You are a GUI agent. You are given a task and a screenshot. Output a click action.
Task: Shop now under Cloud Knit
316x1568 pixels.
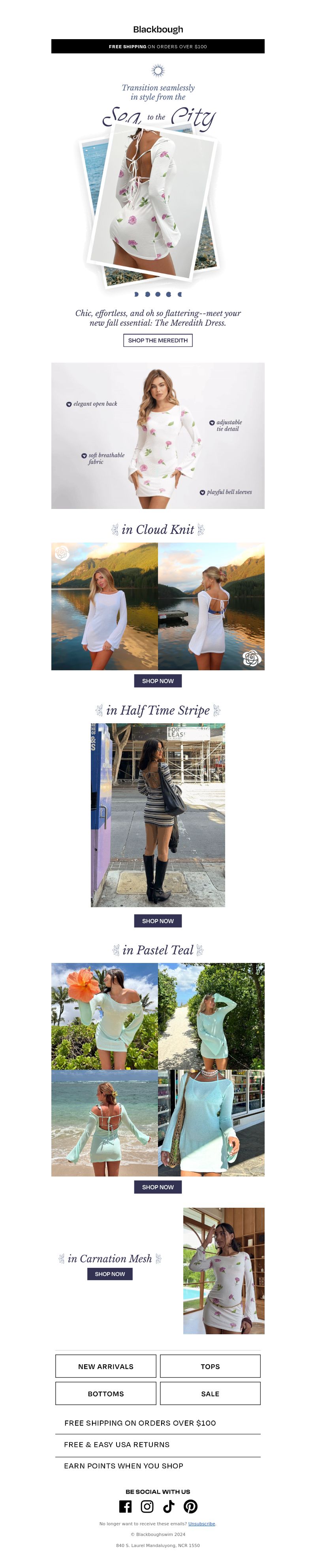[x=157, y=681]
